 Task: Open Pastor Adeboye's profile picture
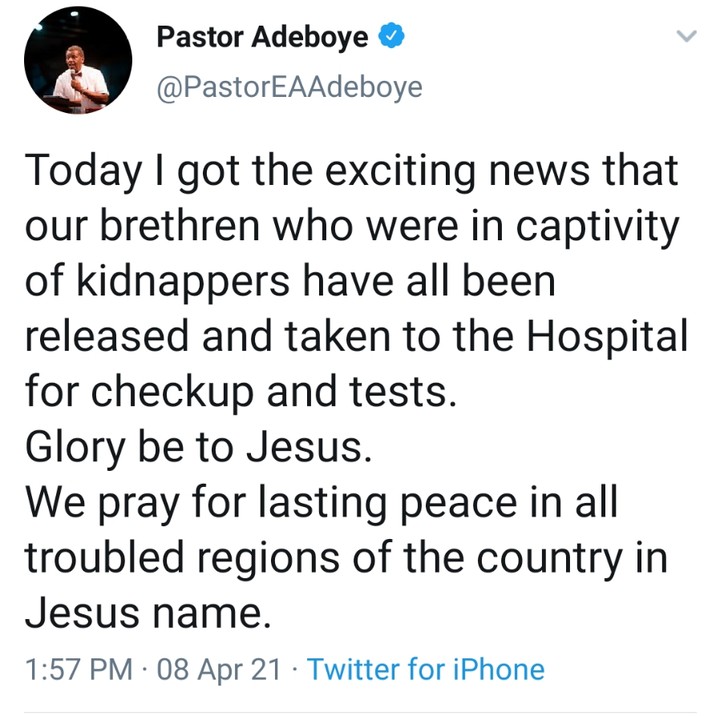pyautogui.click(x=79, y=63)
